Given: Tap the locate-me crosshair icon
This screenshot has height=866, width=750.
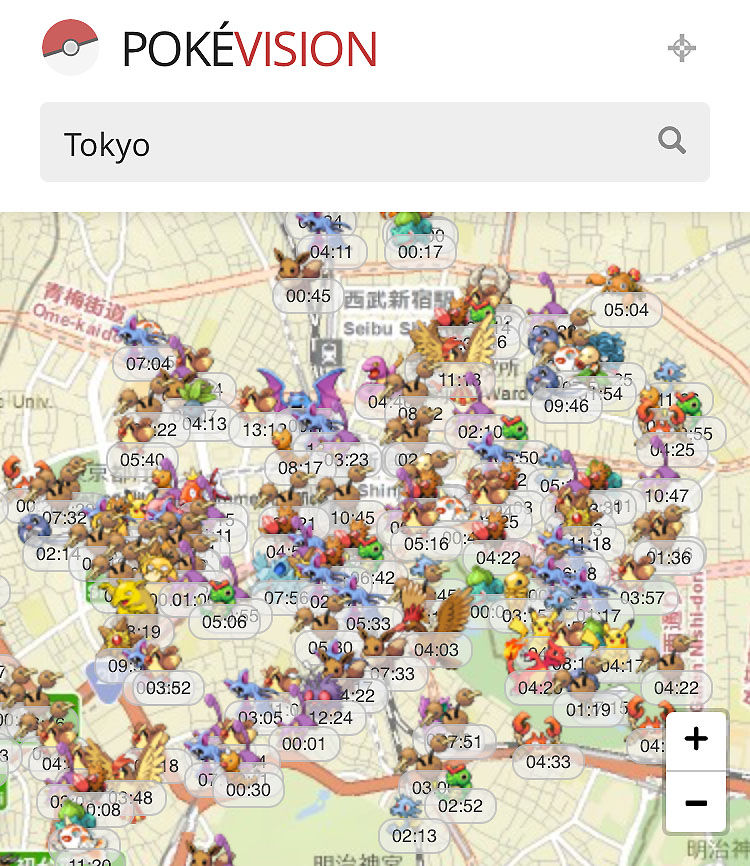Looking at the screenshot, I should tap(682, 48).
